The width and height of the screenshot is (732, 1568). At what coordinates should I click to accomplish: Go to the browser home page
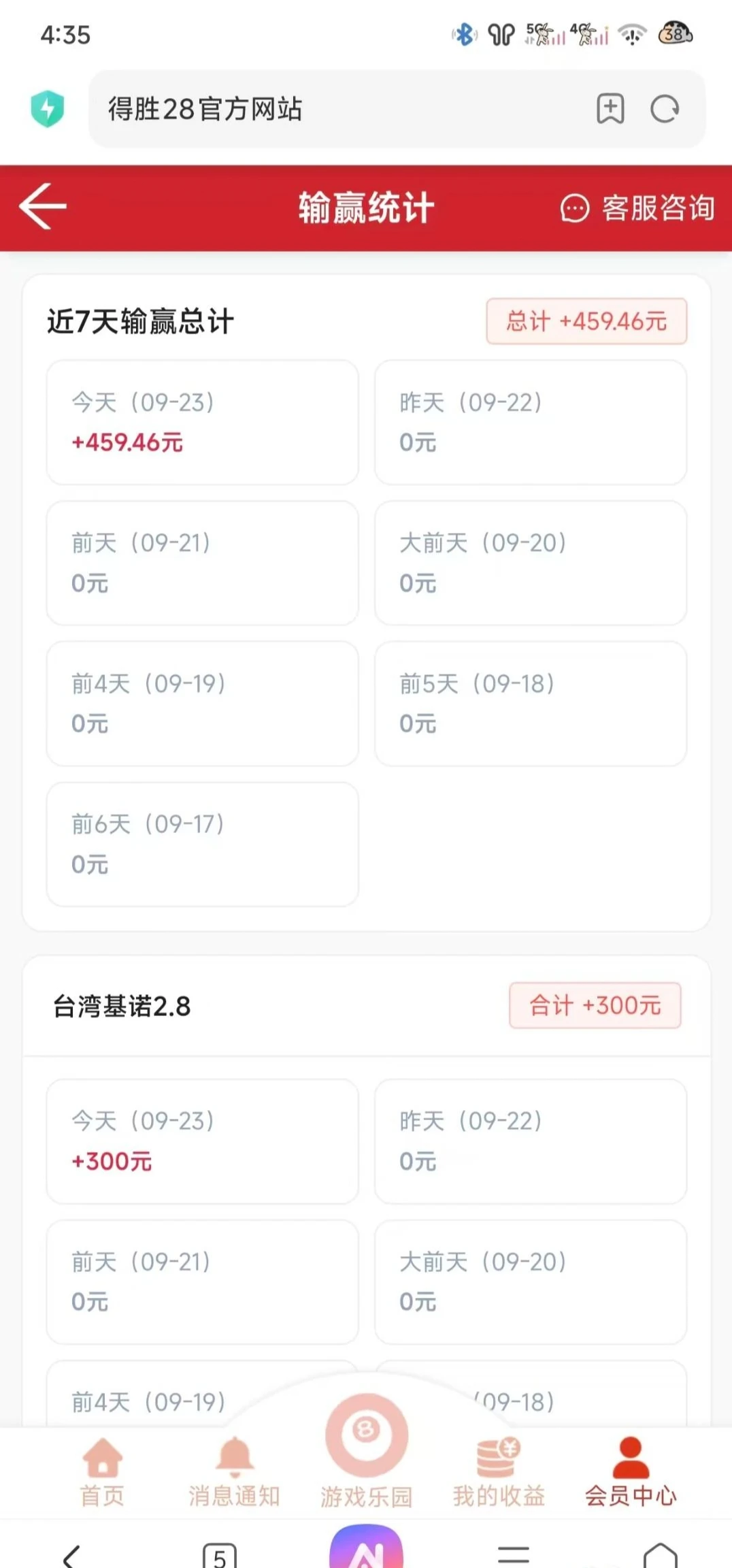(660, 1556)
